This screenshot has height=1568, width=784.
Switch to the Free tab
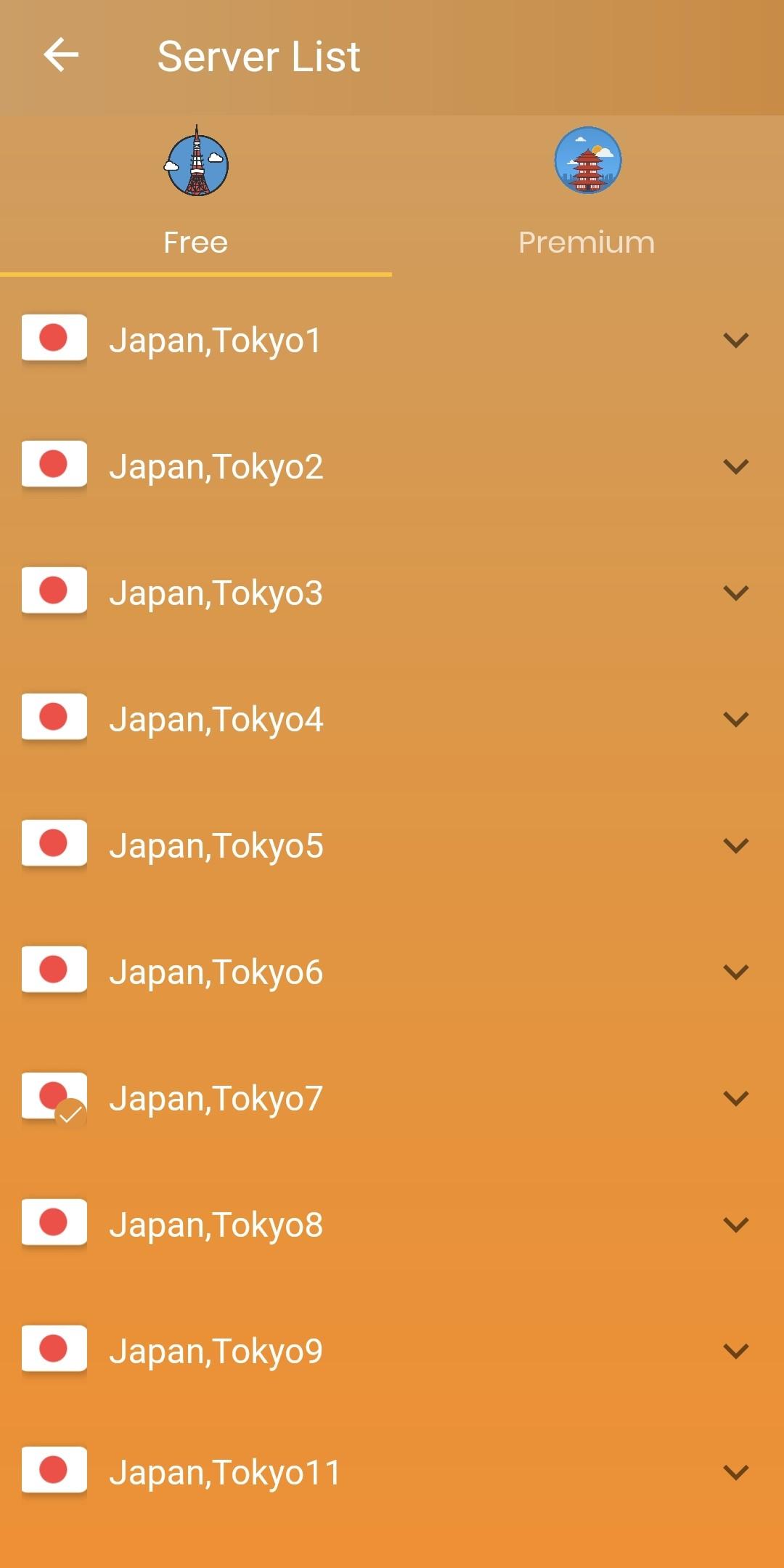196,195
